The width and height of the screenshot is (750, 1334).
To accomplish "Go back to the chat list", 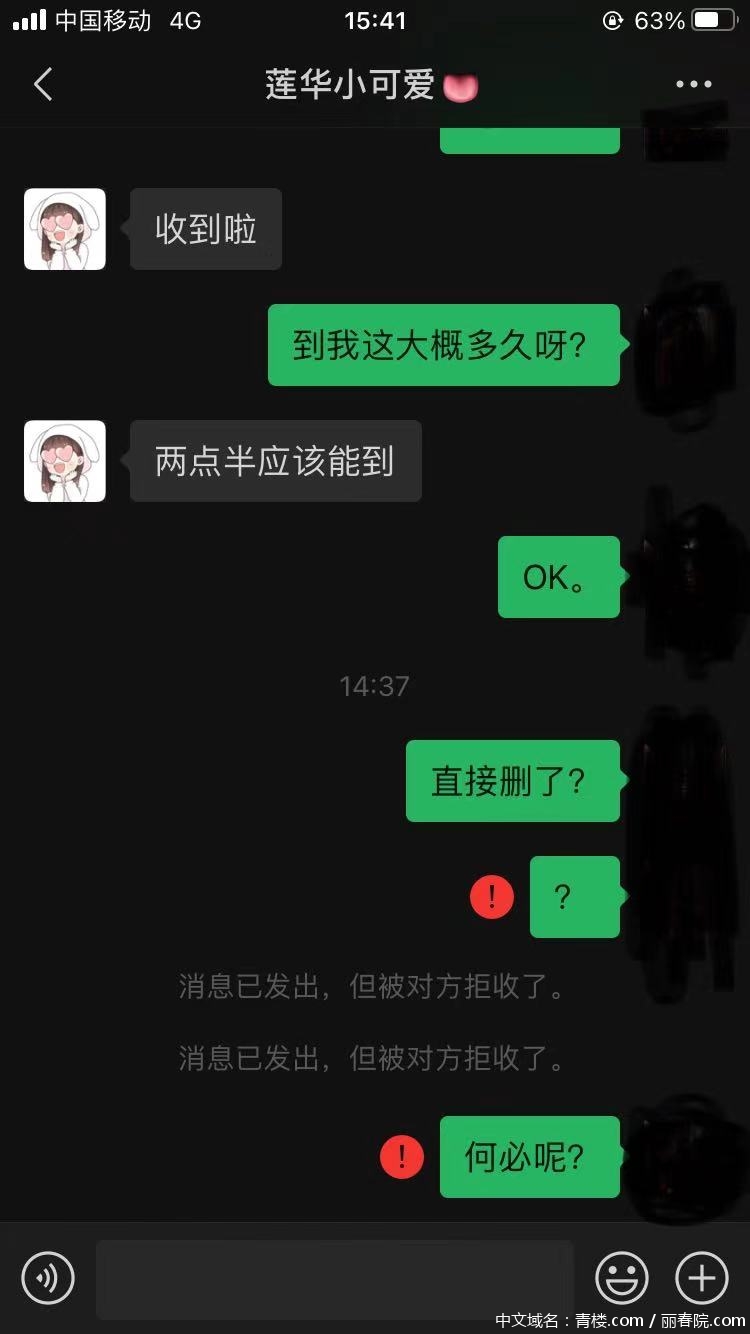I will pos(43,85).
